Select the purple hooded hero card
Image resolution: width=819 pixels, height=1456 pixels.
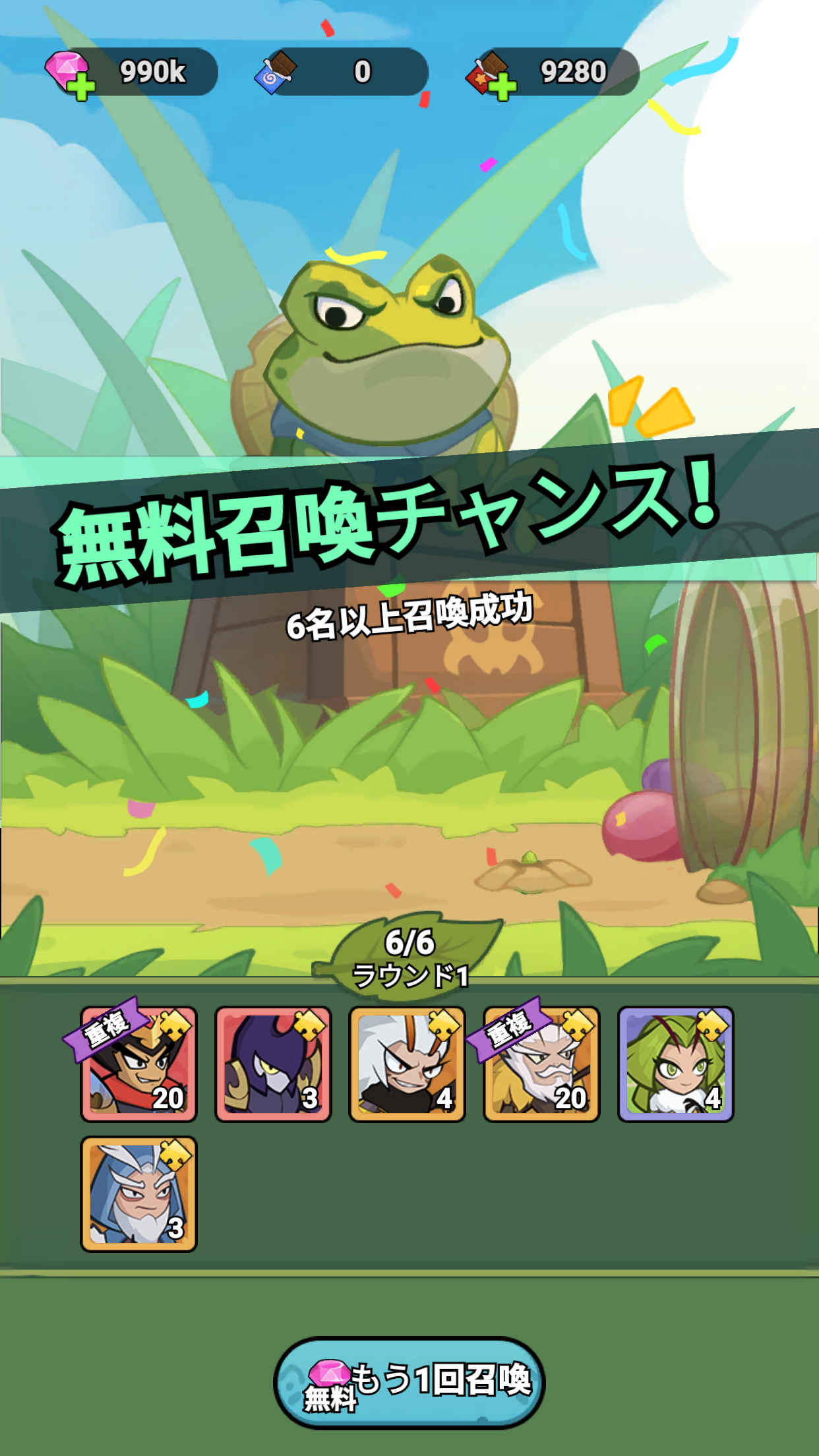click(273, 1064)
